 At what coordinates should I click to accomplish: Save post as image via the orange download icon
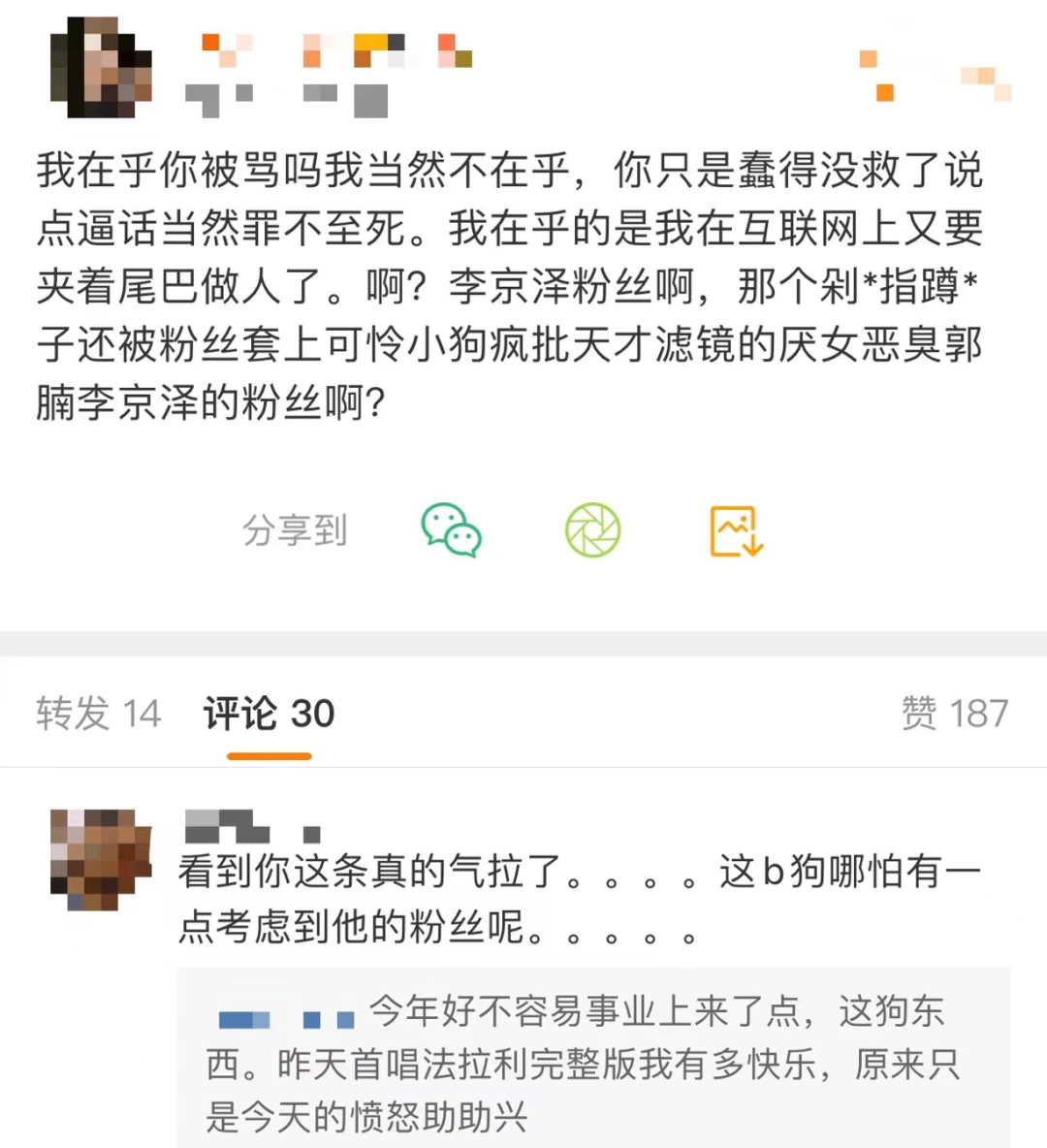coord(735,530)
